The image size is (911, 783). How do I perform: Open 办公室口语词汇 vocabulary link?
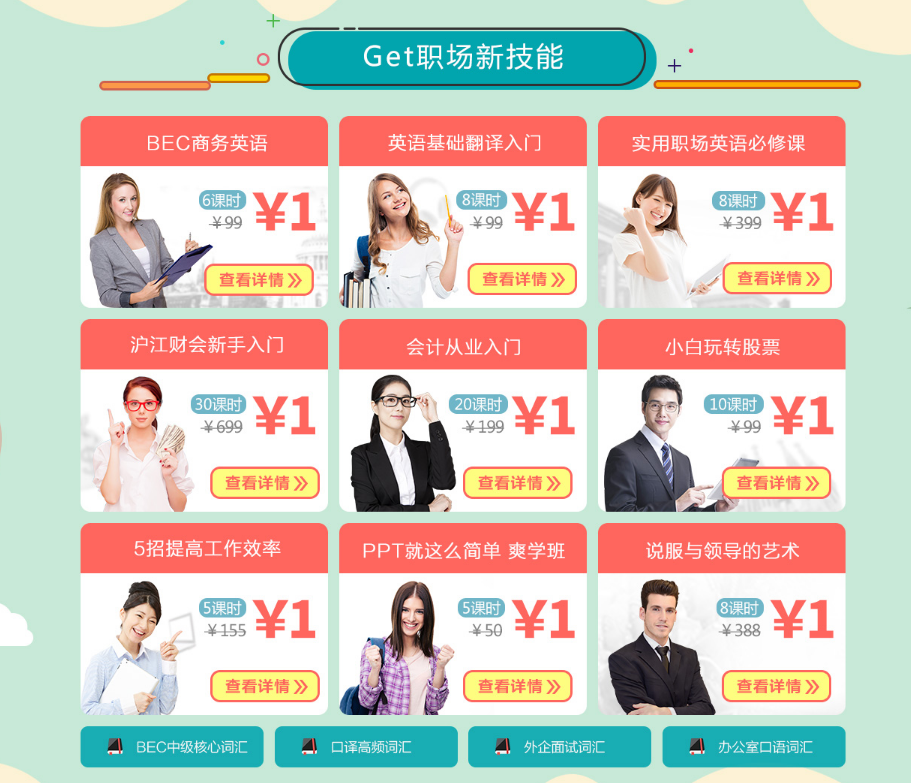pyautogui.click(x=754, y=747)
